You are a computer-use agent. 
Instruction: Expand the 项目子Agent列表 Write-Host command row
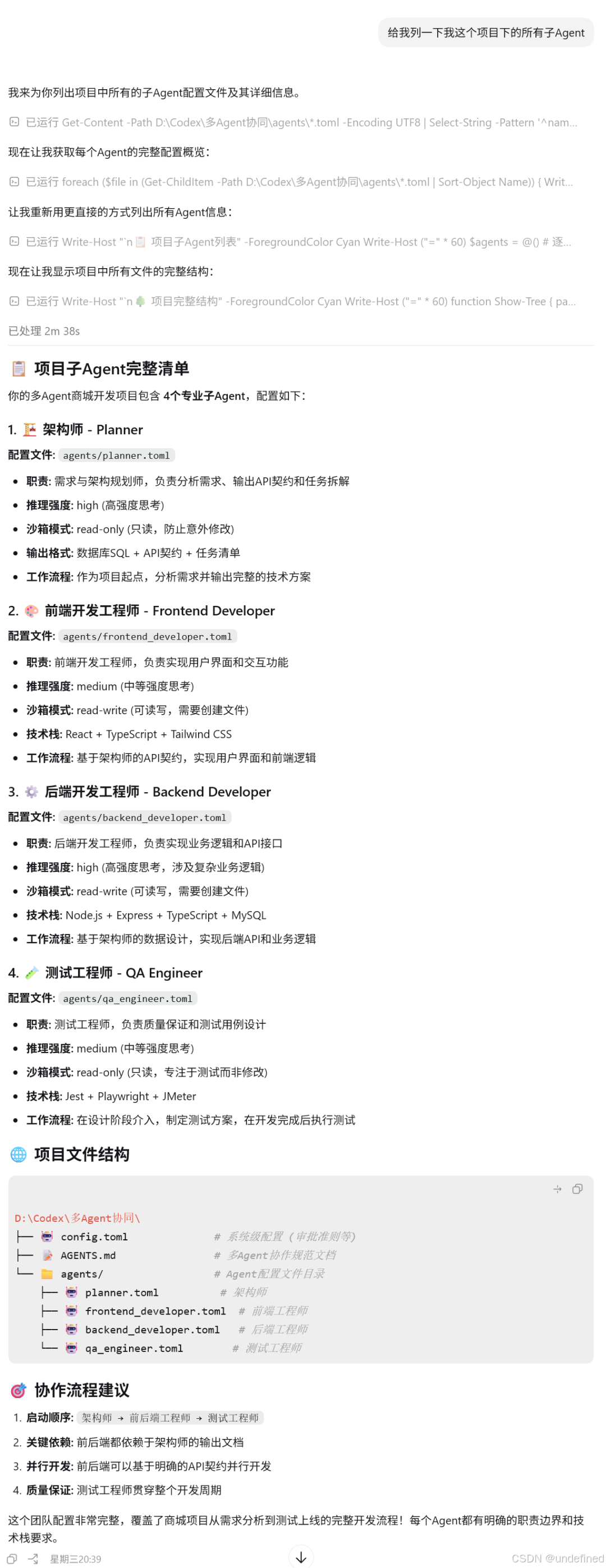pyautogui.click(x=291, y=242)
